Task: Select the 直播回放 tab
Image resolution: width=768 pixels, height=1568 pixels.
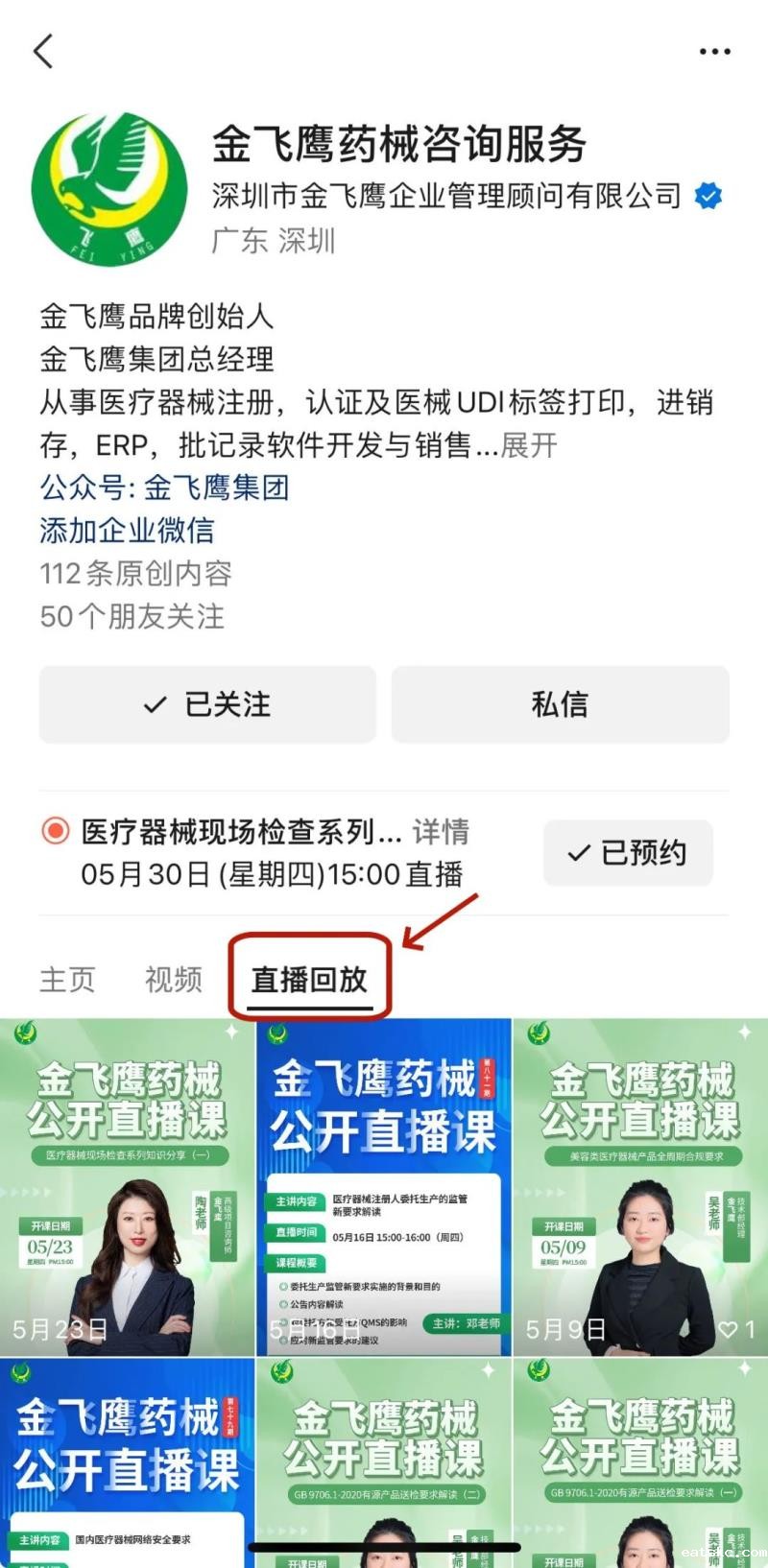Action: [309, 979]
